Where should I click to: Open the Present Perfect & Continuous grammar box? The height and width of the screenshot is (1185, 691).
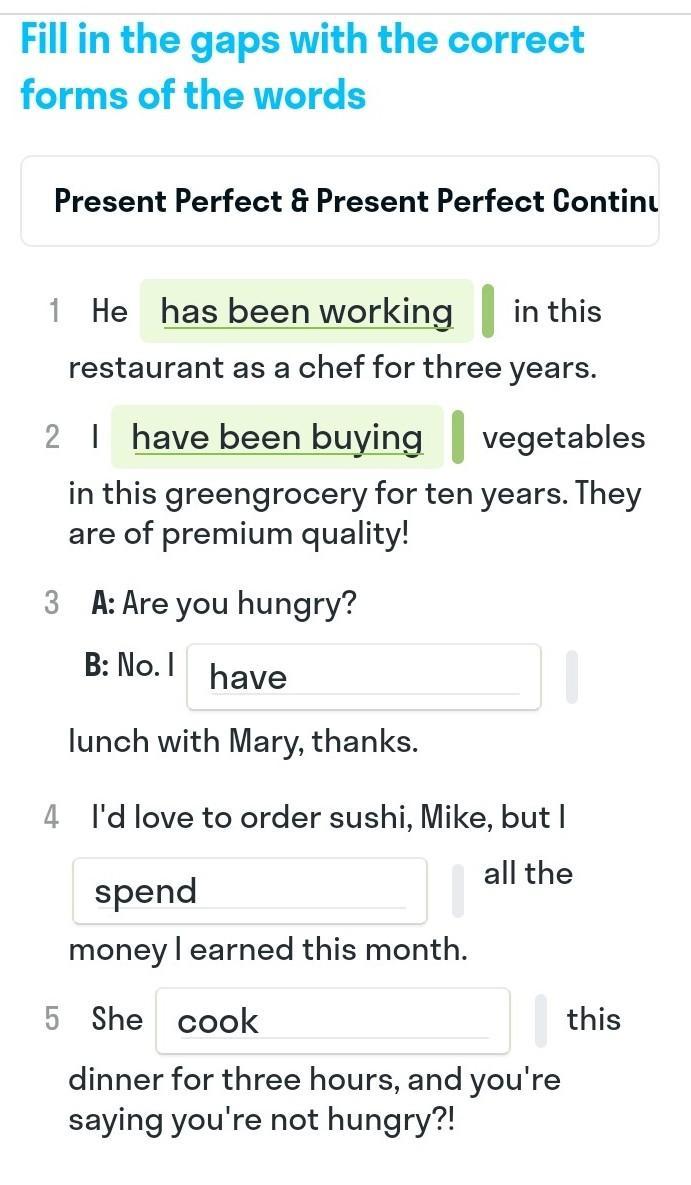tap(340, 201)
